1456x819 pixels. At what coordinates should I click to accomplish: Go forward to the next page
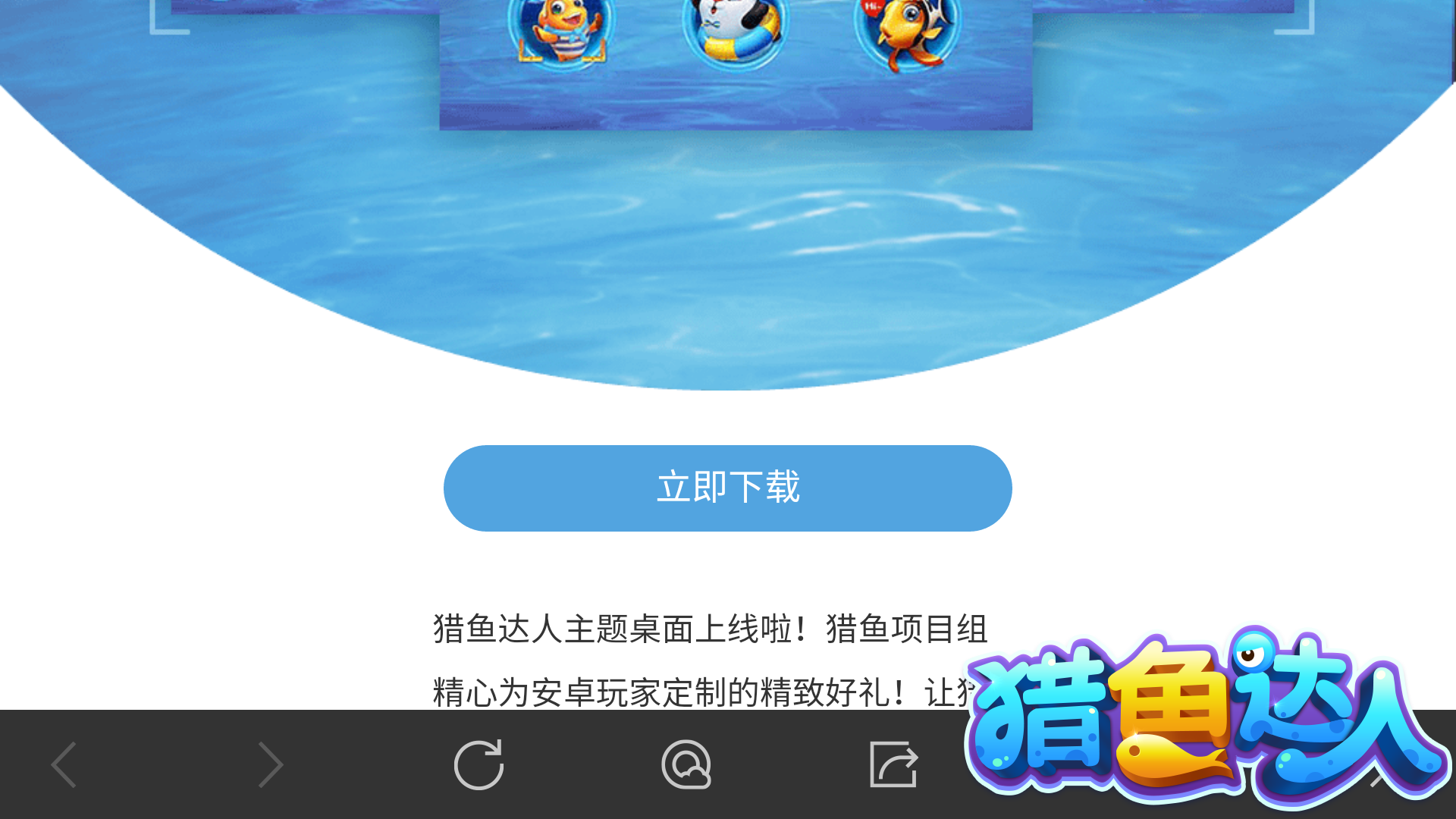[x=271, y=764]
